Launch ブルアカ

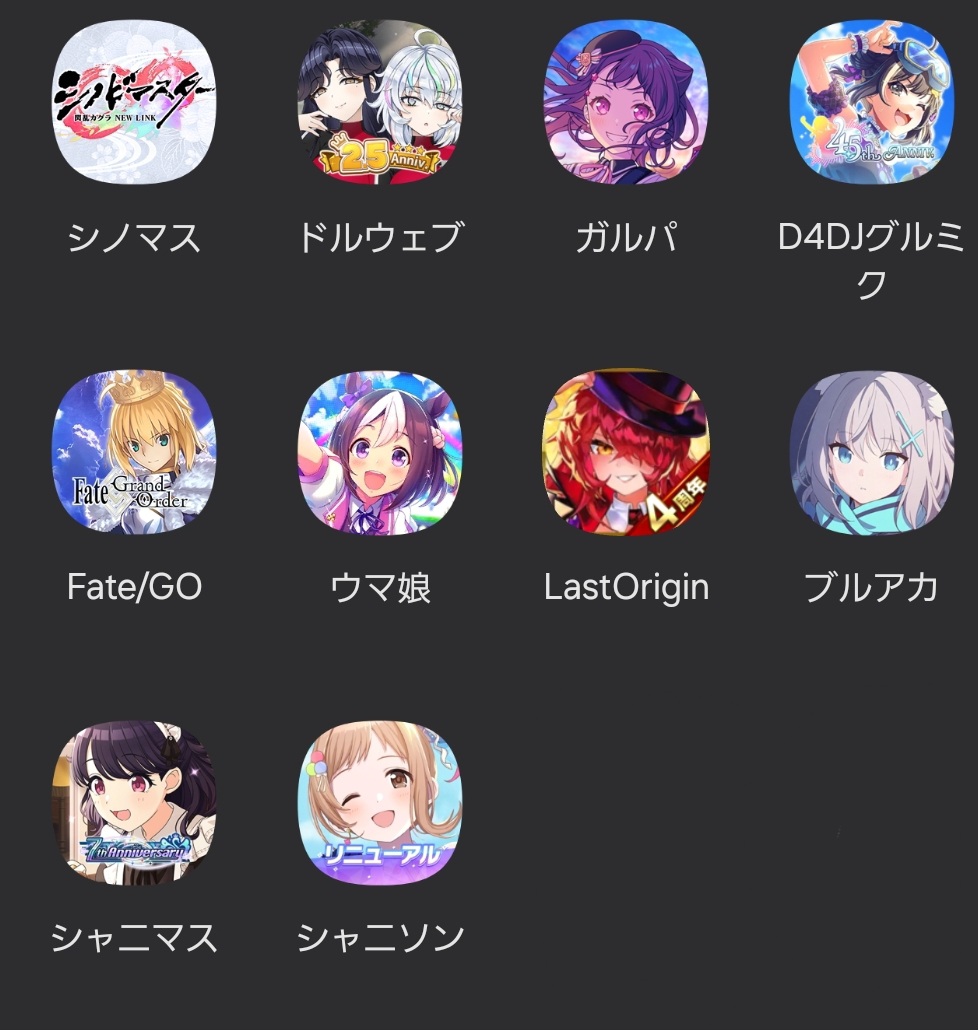point(871,452)
